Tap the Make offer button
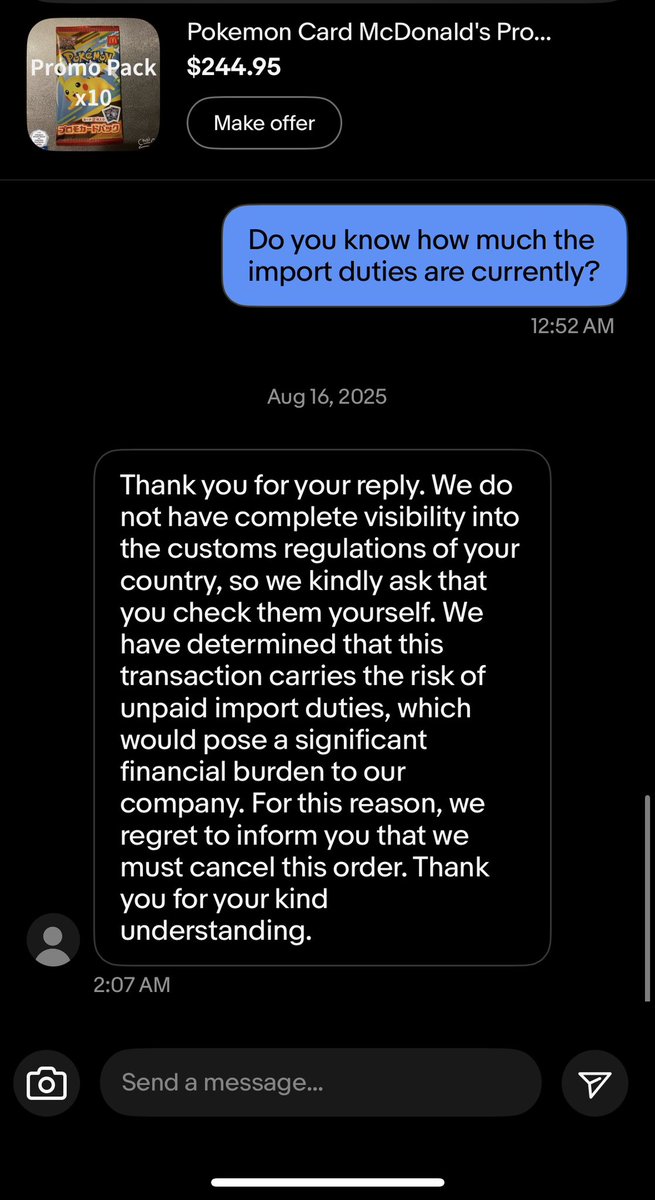655x1200 pixels. coord(264,123)
